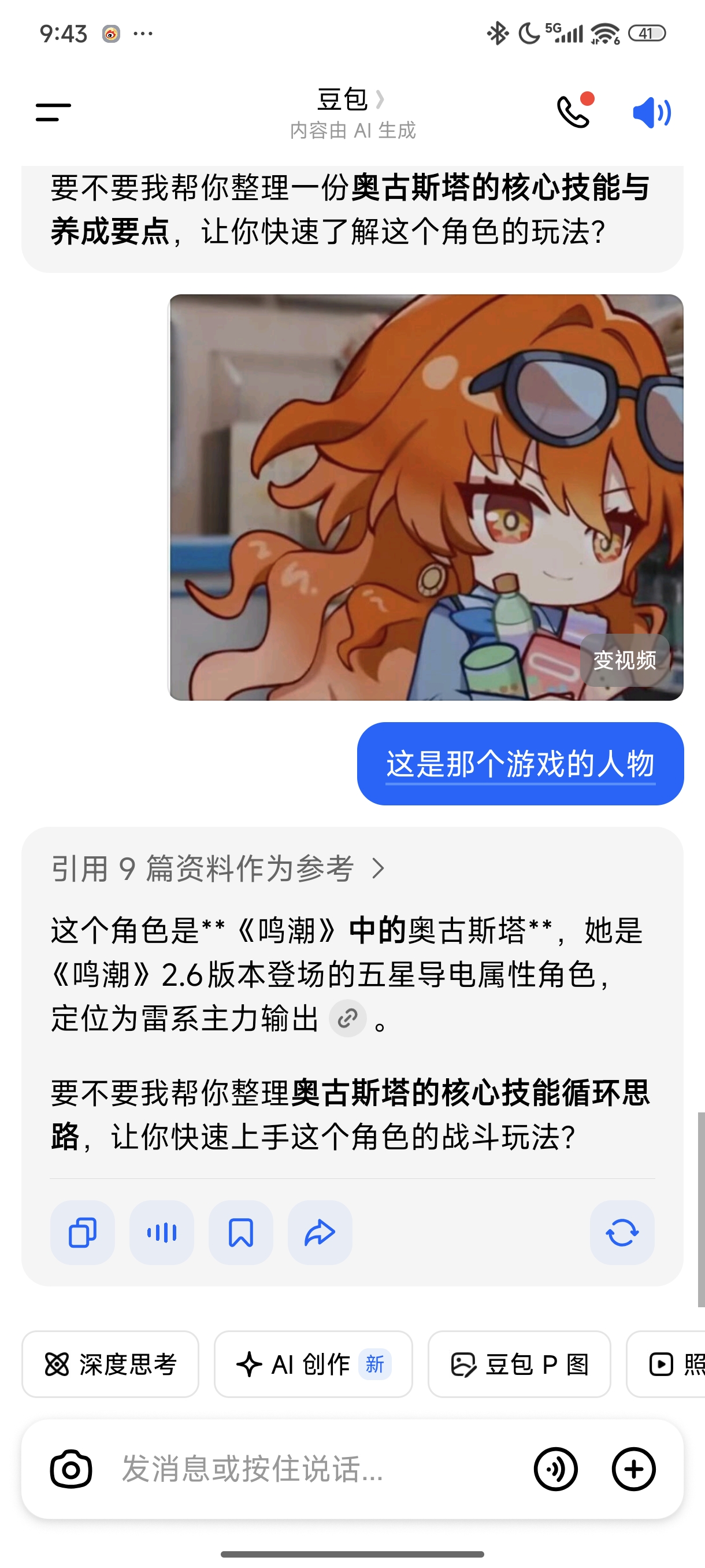Screen dimensions: 705x1568
Task: Share this reply
Action: 320,1233
